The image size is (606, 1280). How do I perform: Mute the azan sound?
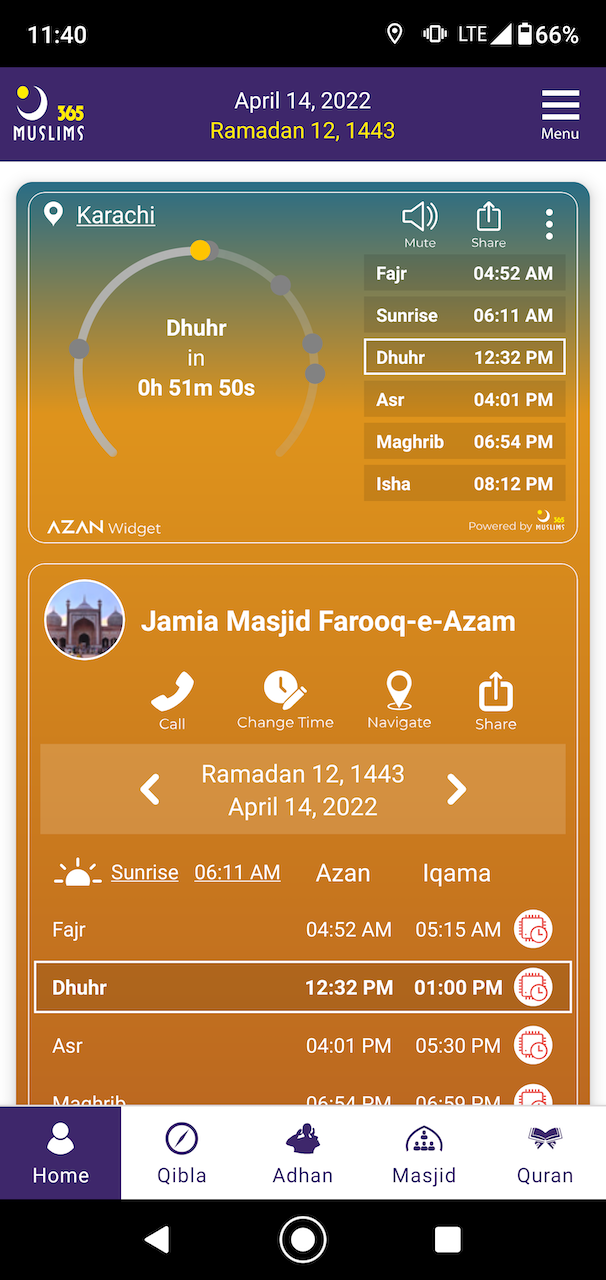420,224
